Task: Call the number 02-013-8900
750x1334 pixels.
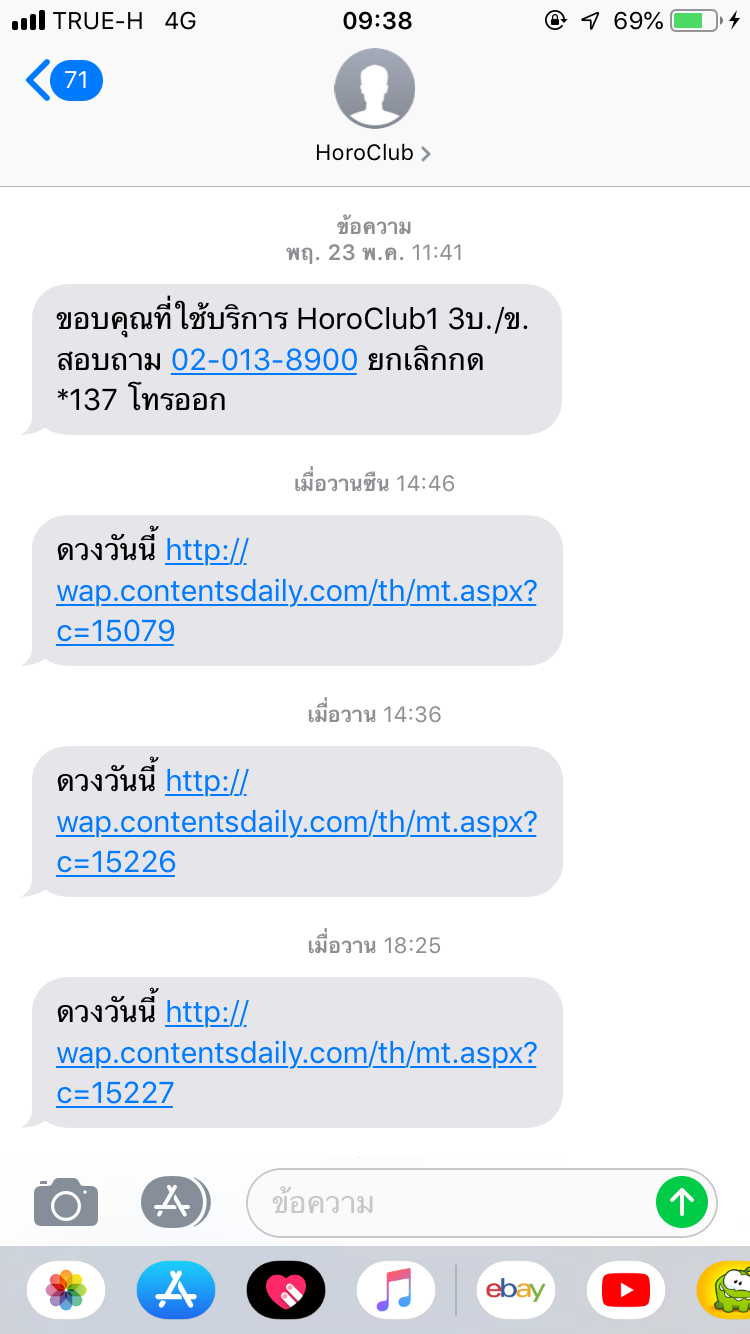Action: [x=264, y=360]
